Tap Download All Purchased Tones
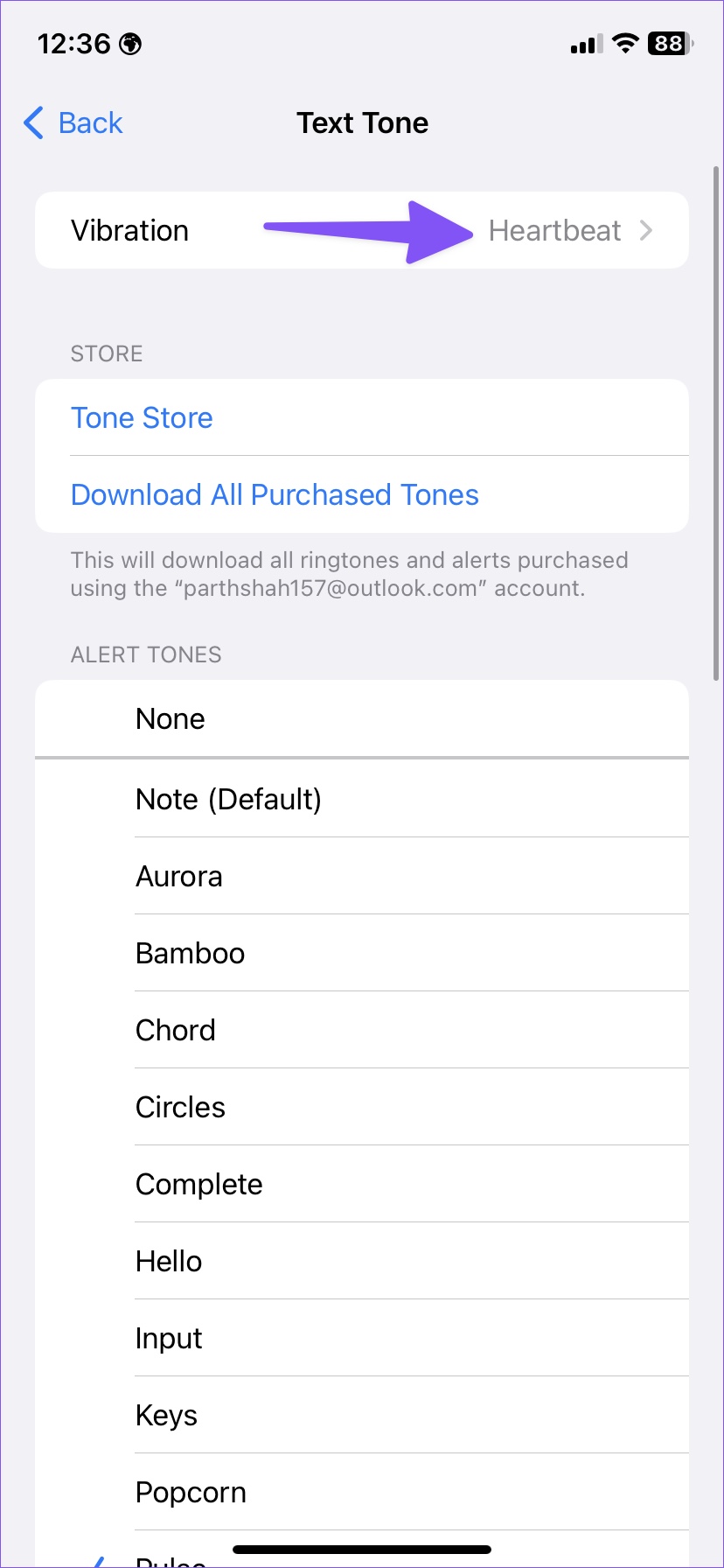This screenshot has height=1568, width=724. click(x=274, y=494)
